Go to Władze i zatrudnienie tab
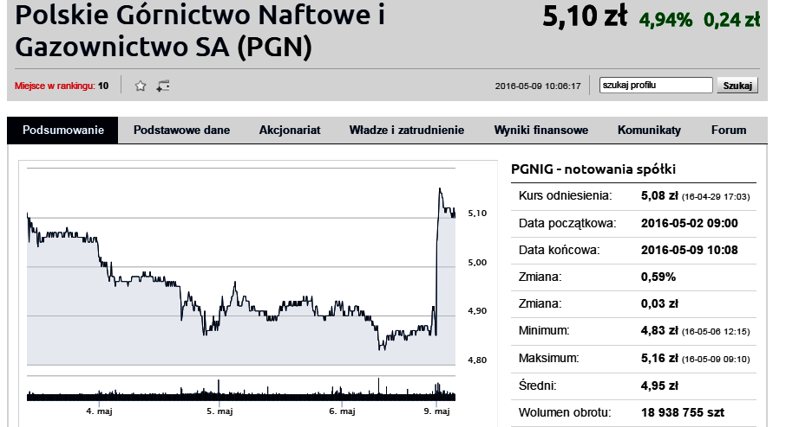This screenshot has height=427, width=786. pos(407,130)
